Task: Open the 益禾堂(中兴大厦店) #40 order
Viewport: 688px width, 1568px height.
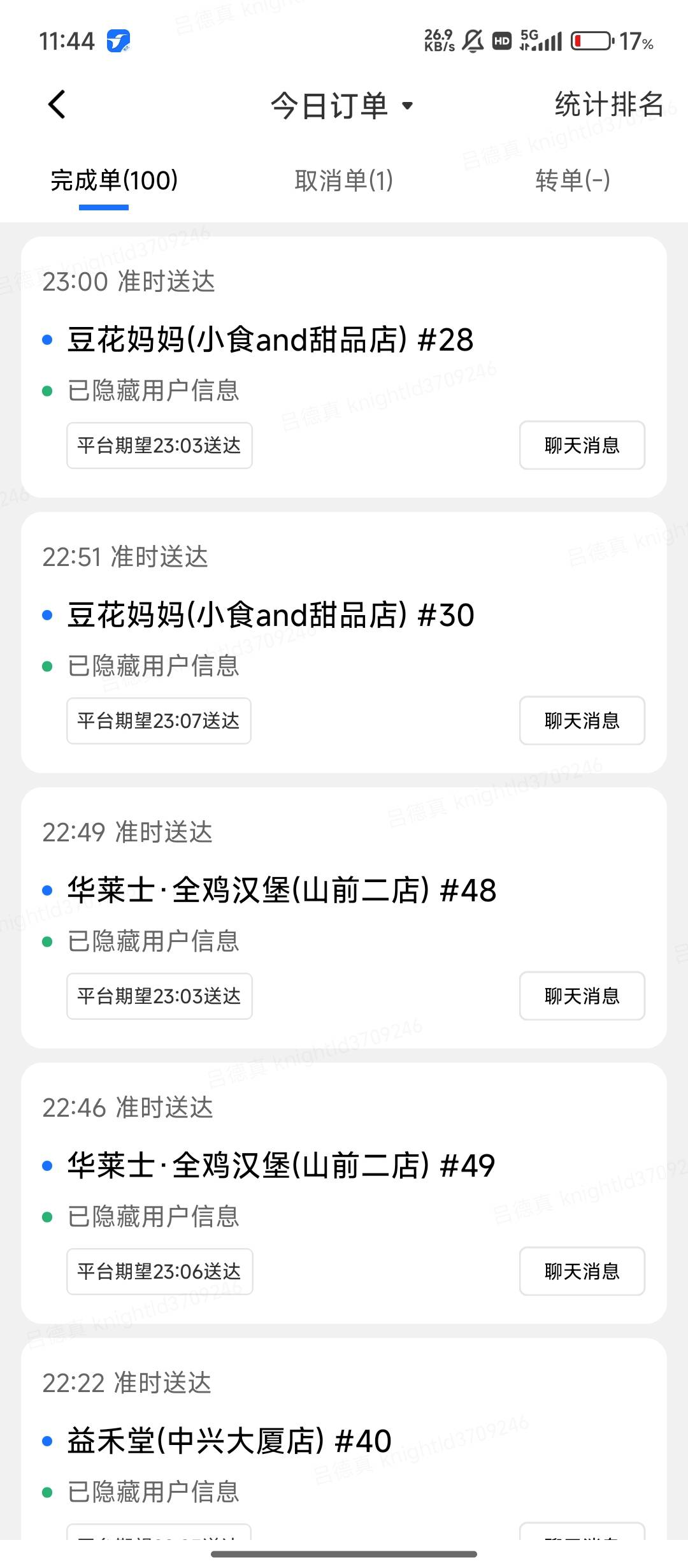Action: 344,1439
